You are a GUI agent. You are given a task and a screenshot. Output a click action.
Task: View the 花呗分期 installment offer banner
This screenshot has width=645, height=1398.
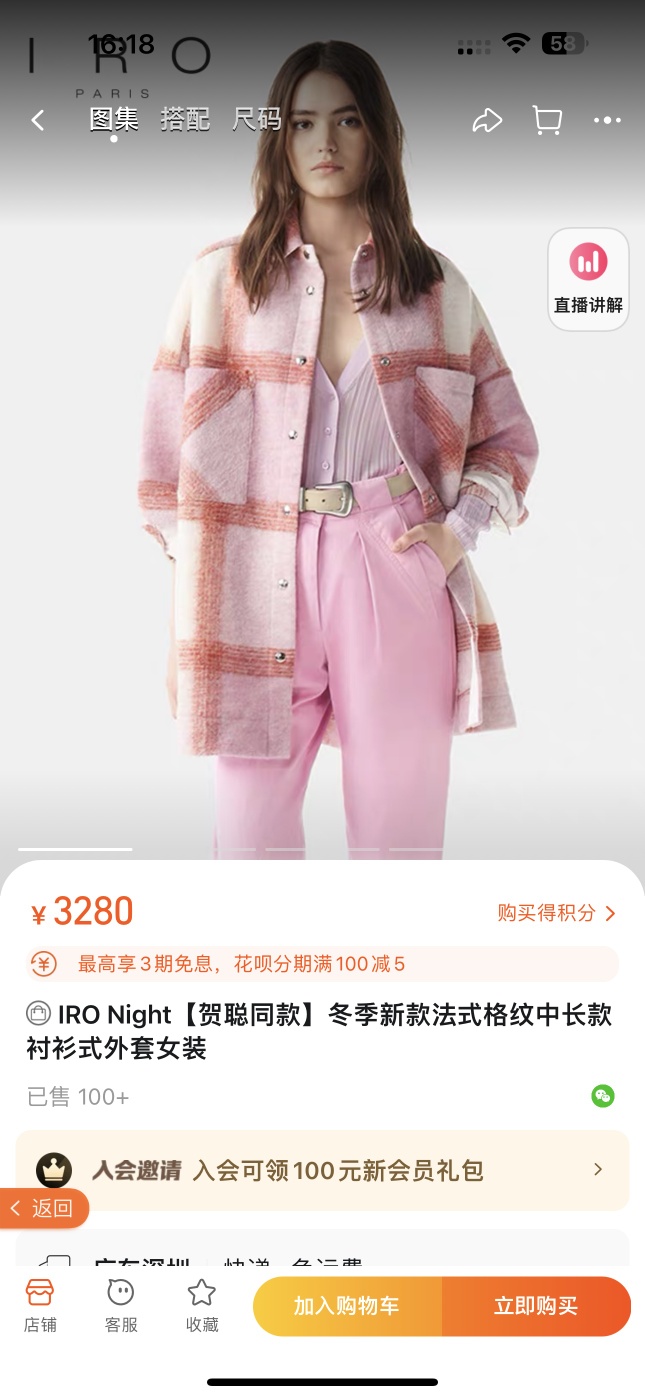click(322, 964)
